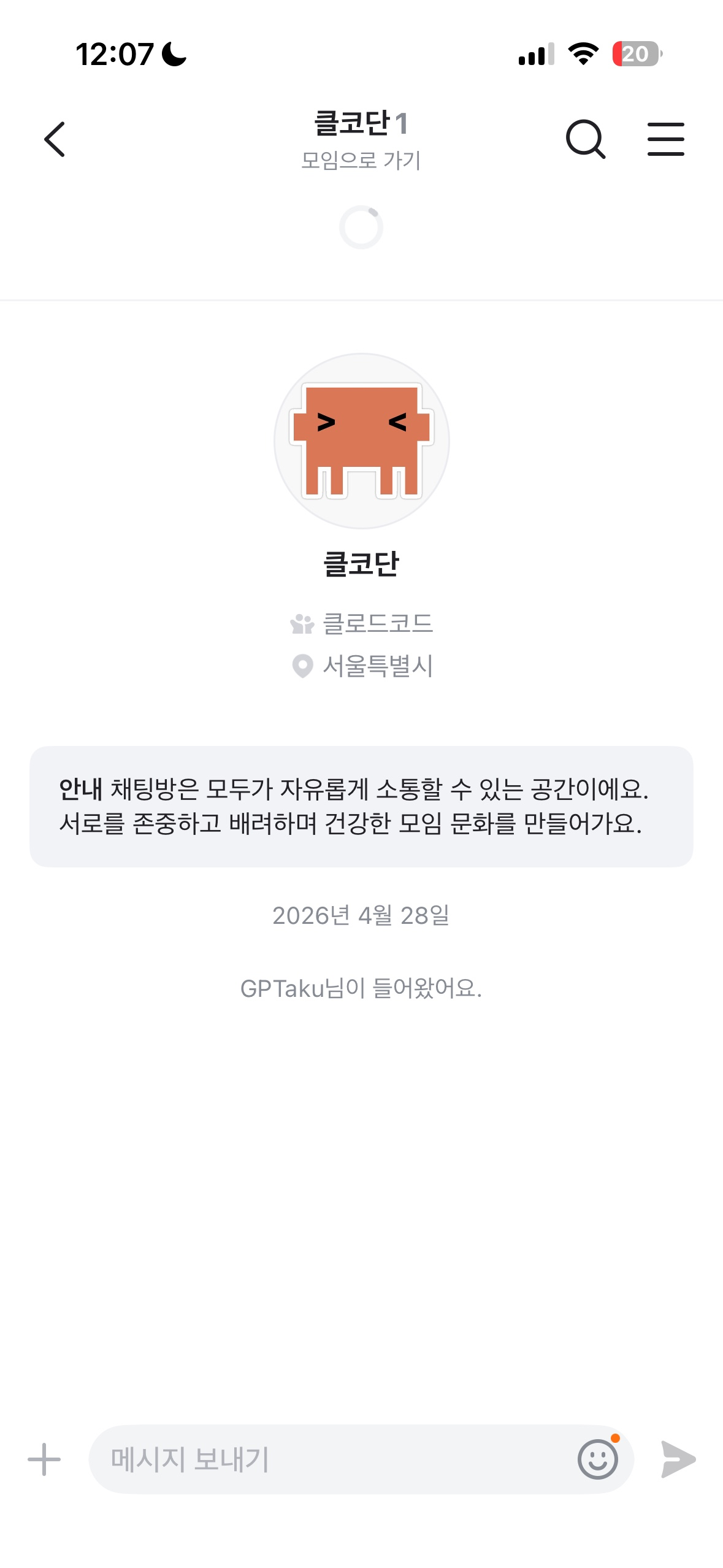This screenshot has height=1568, width=723.
Task: Tap the group members icon beside 클로드코드
Action: pos(302,623)
